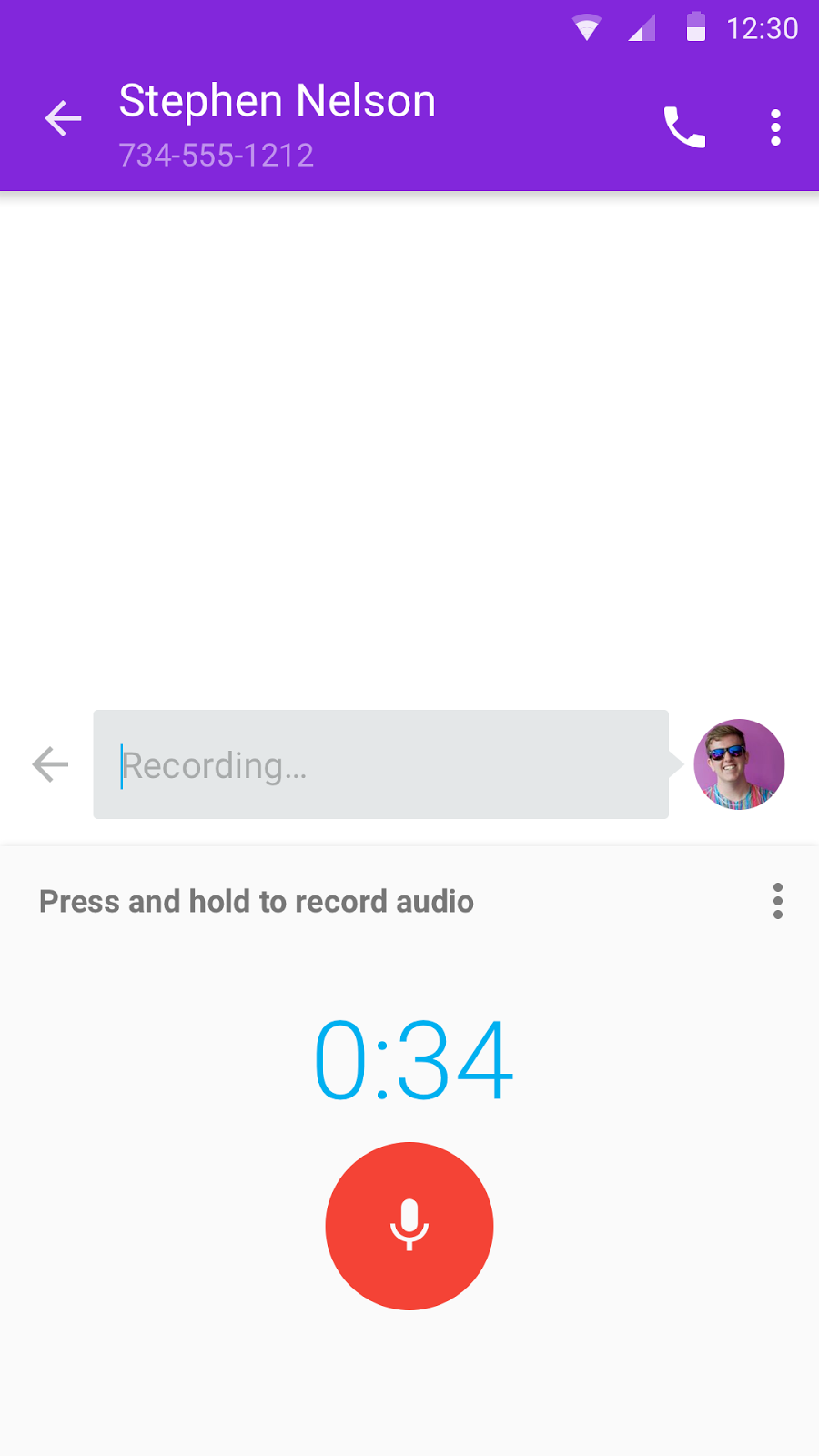Open the overflow menu in the app bar
This screenshot has width=819, height=1456.
[x=775, y=127]
